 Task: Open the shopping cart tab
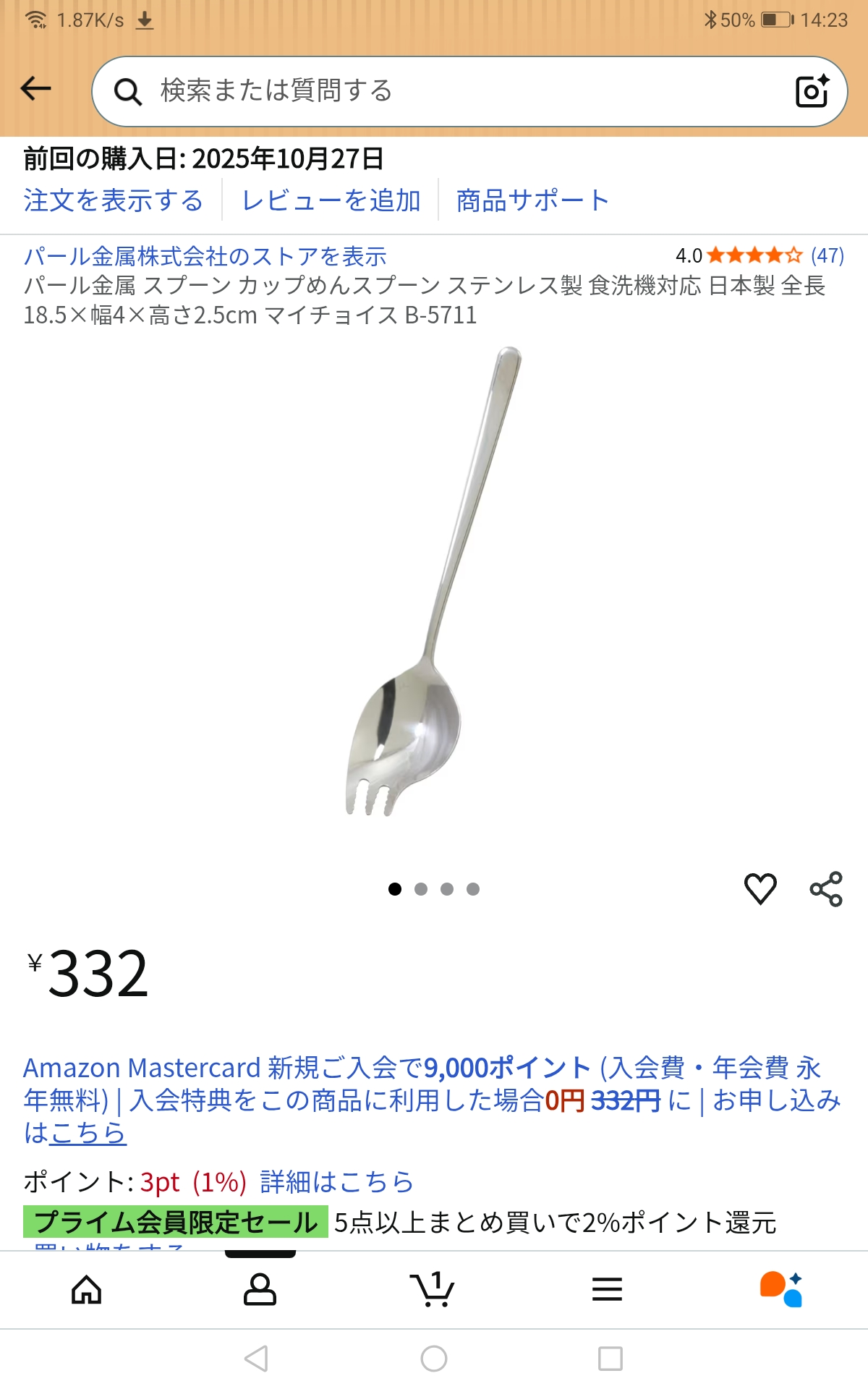pos(433,1289)
